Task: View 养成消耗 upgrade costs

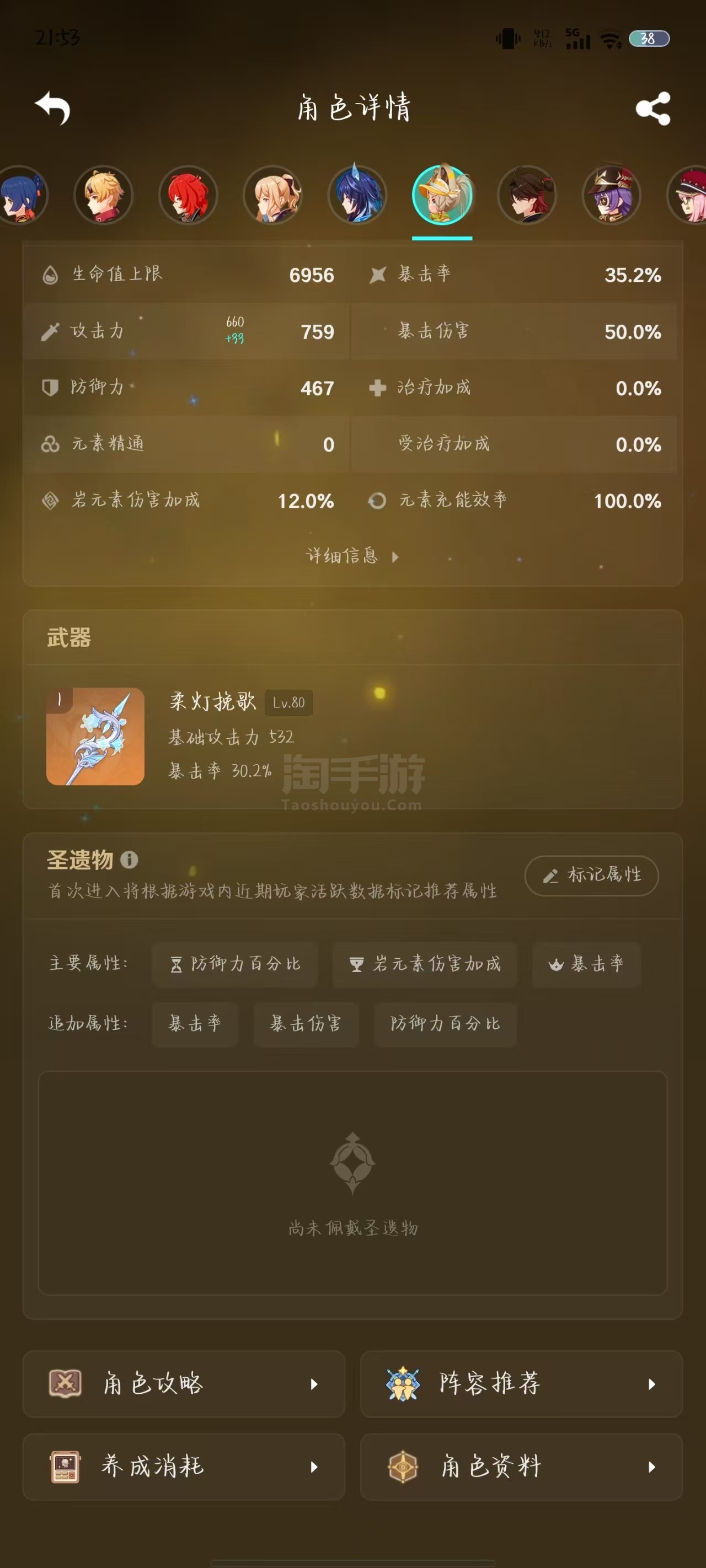Action: coord(184,1467)
